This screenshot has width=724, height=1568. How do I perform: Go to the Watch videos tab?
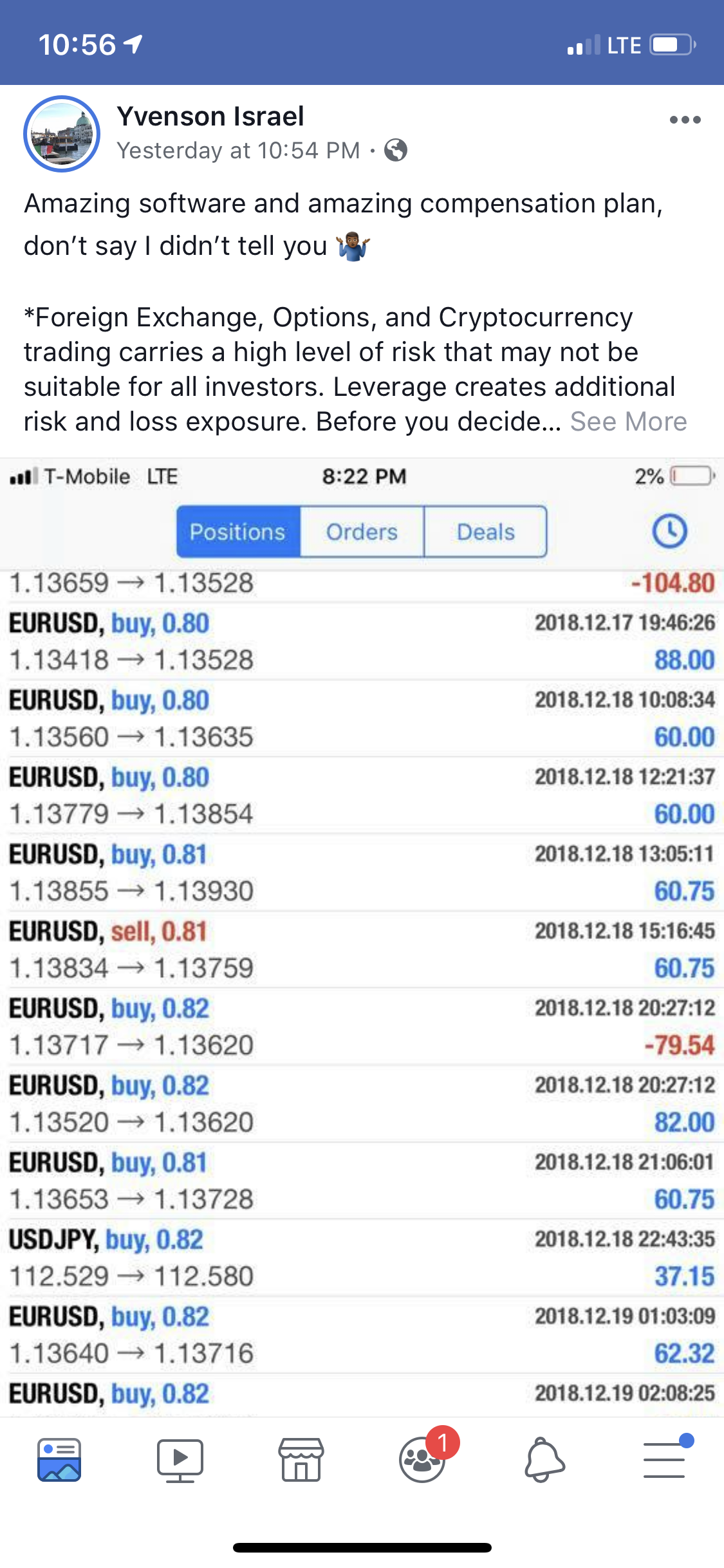pos(180,1460)
